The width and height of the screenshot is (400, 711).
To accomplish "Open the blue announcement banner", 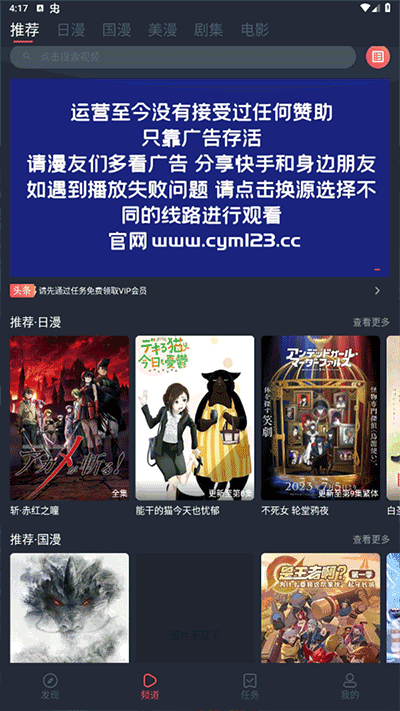I will point(200,178).
